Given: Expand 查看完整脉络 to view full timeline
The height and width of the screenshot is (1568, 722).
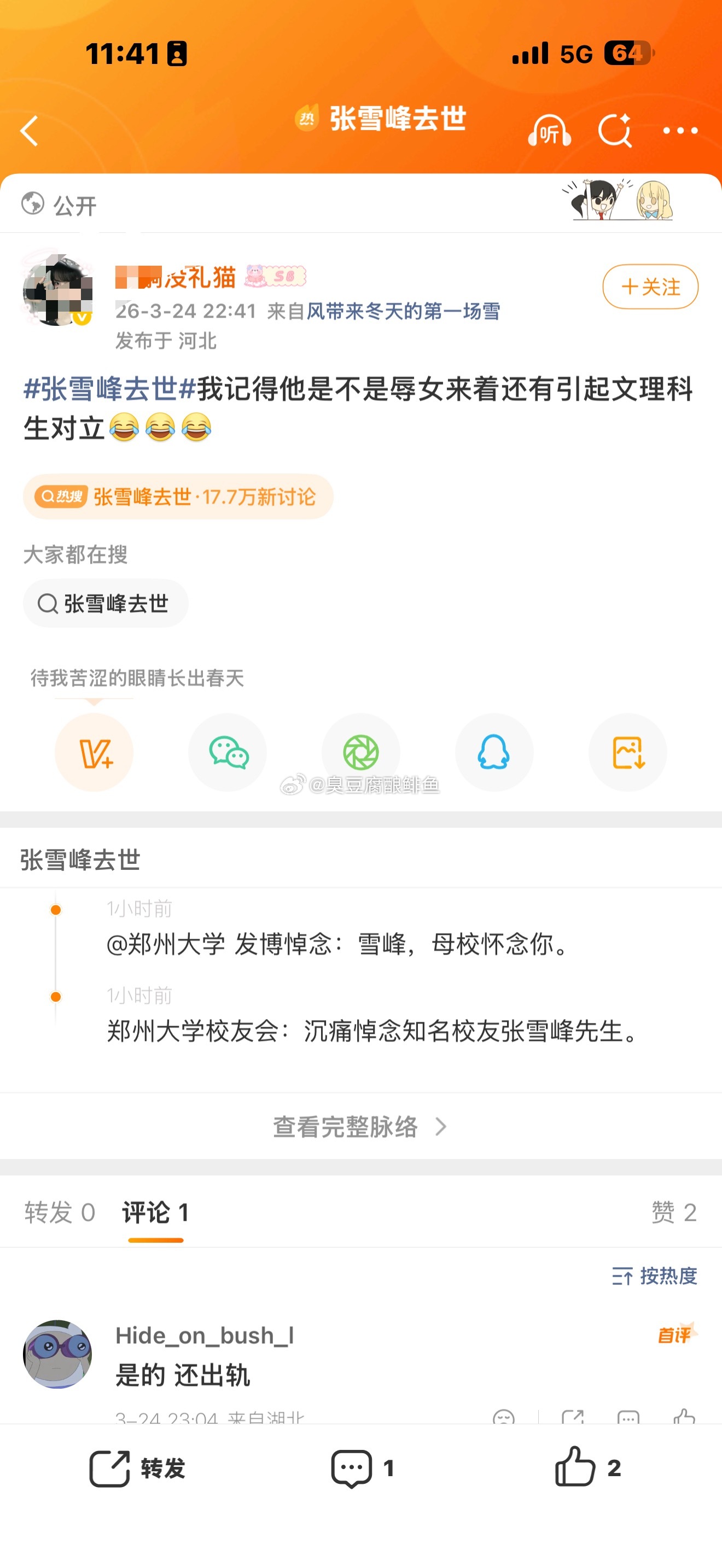Looking at the screenshot, I should (360, 1127).
